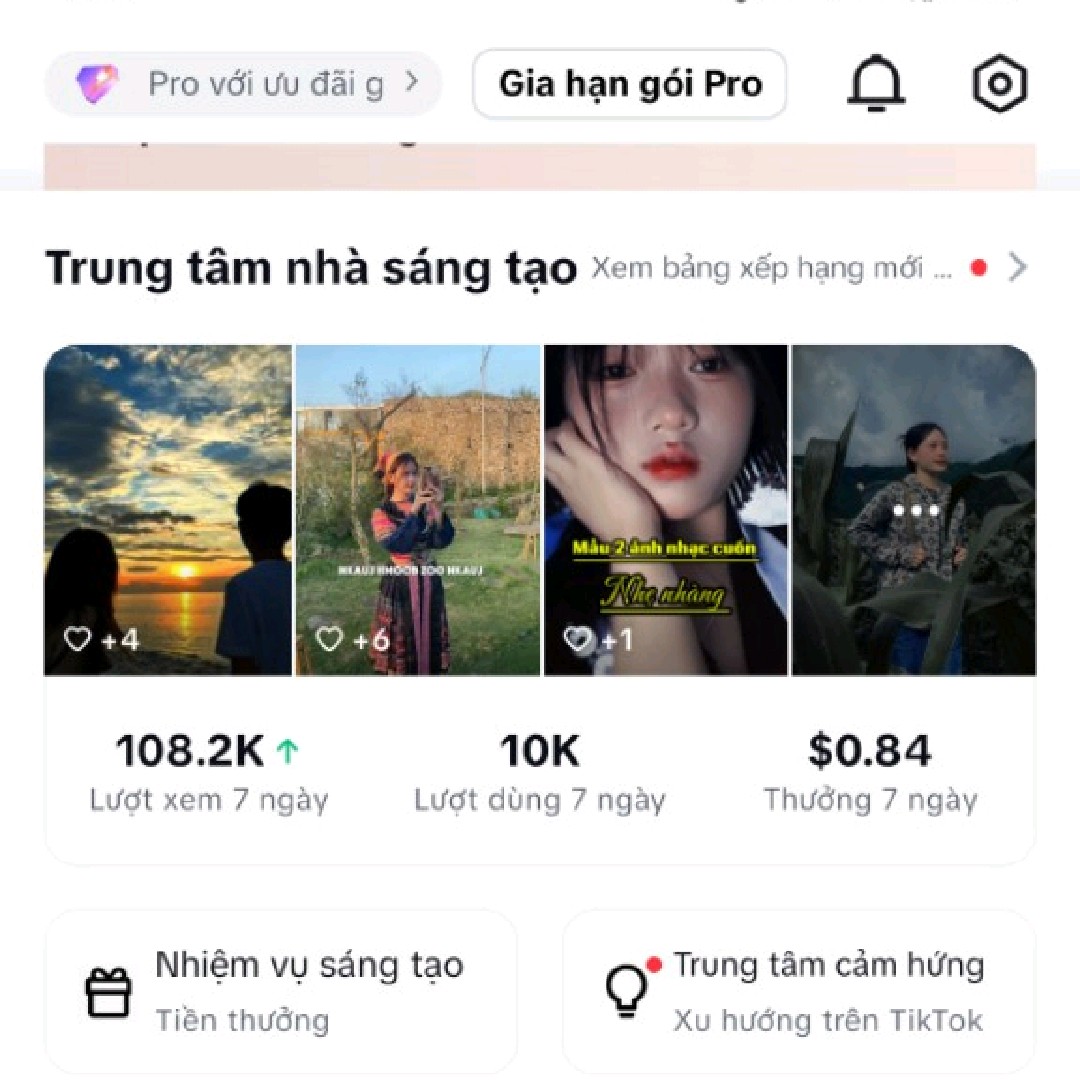Open Nhiệm vụ sáng tạo rewards card

click(x=282, y=991)
